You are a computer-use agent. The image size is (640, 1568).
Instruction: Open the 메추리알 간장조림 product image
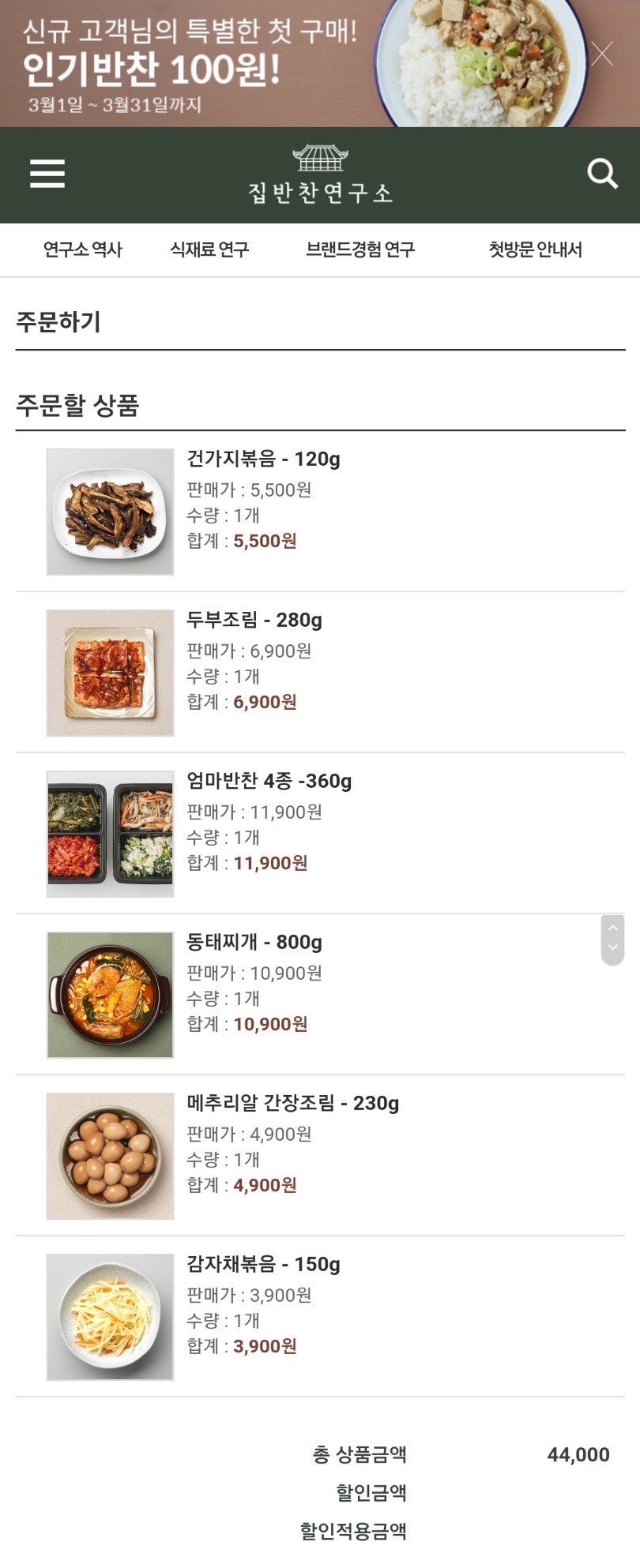pyautogui.click(x=110, y=1156)
